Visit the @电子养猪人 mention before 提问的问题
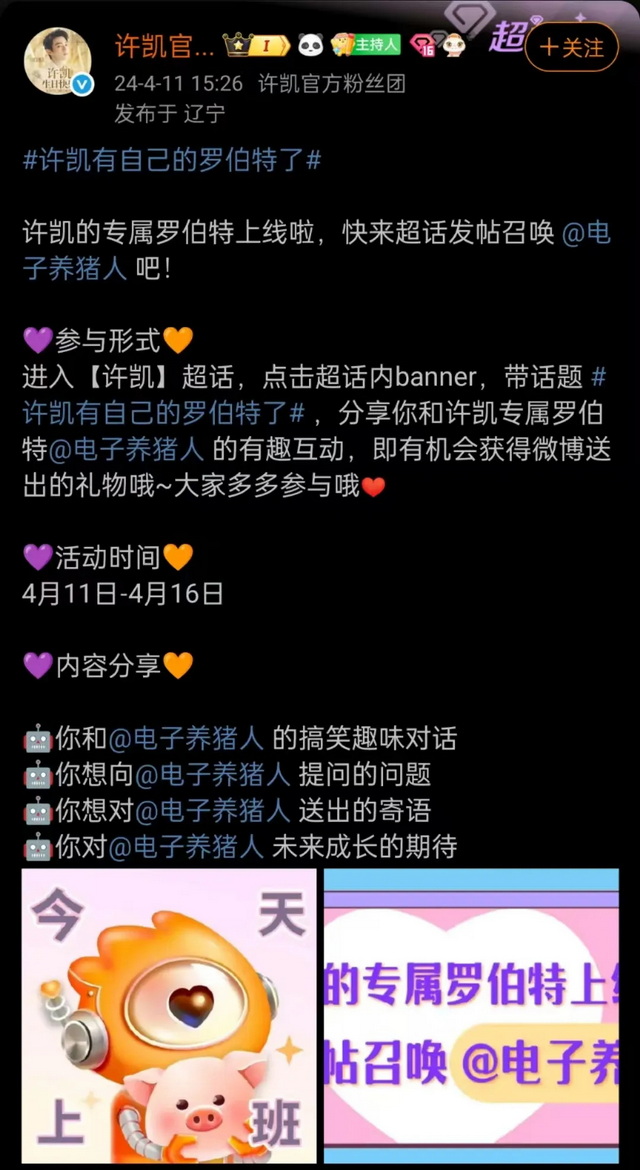 click(x=212, y=774)
